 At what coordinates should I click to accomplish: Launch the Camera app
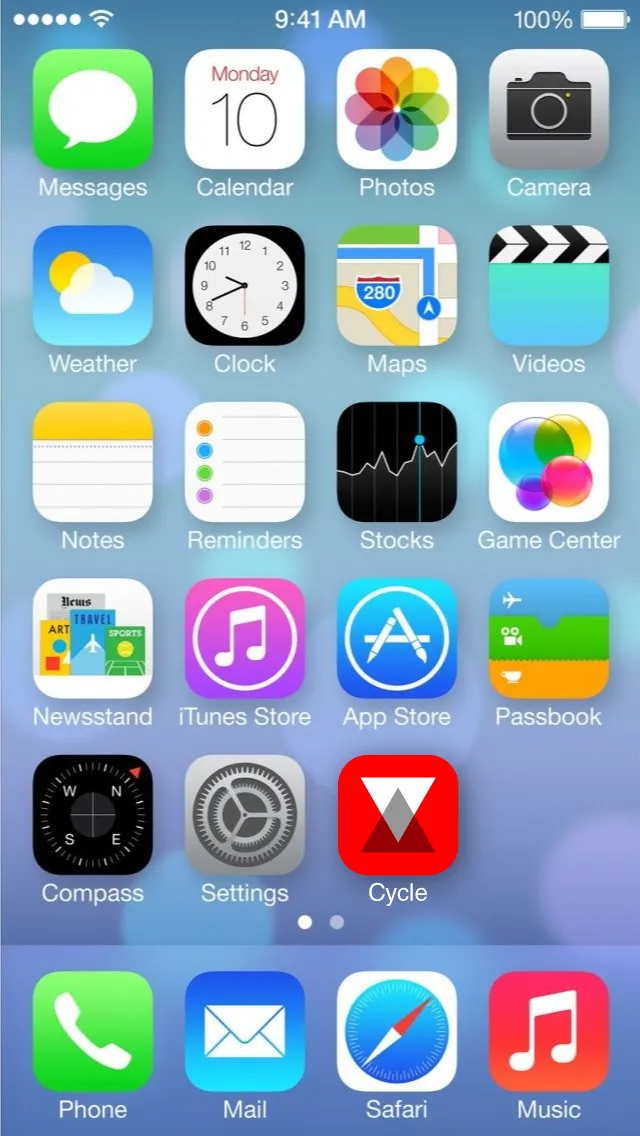tap(549, 109)
